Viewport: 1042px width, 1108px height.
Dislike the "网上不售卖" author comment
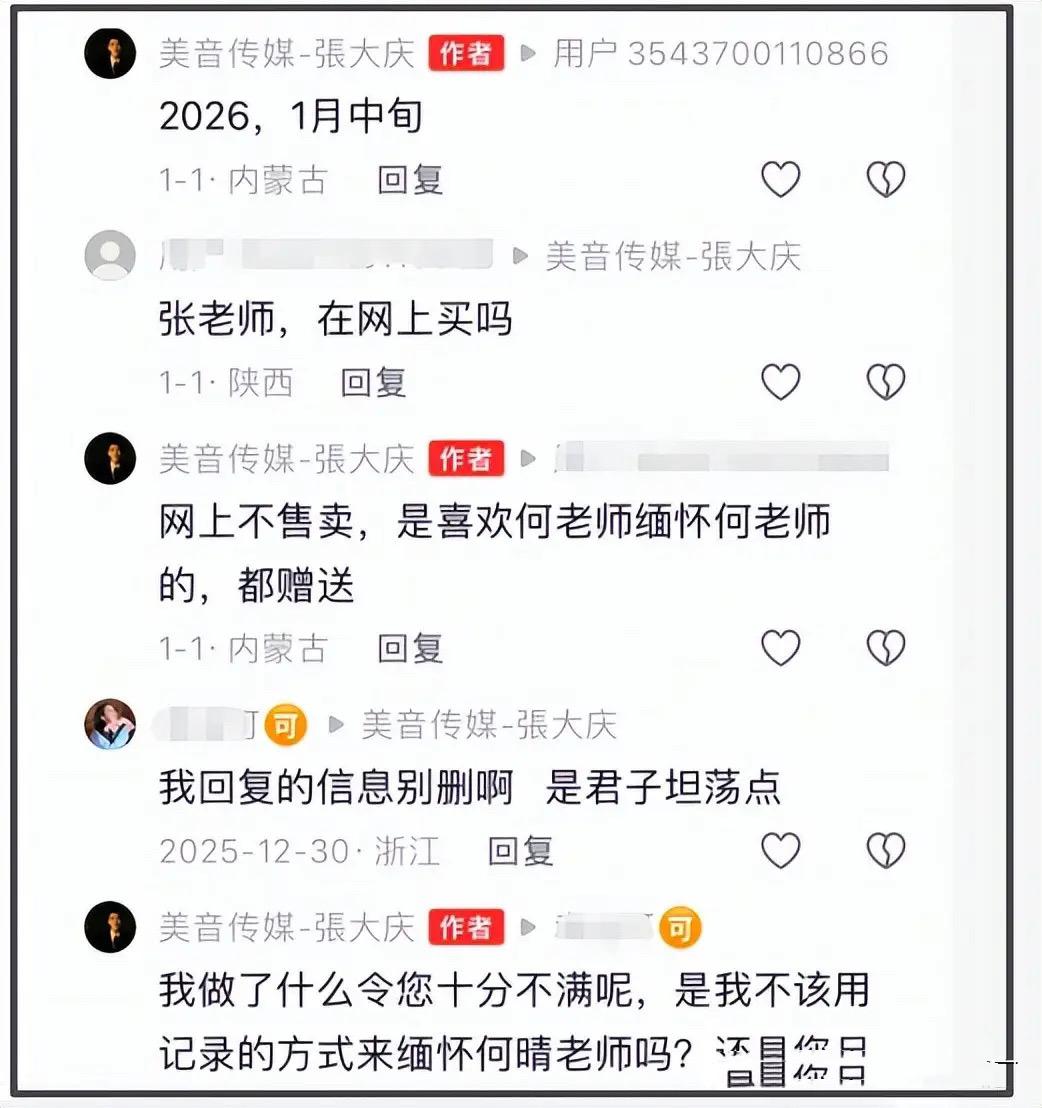(x=885, y=649)
